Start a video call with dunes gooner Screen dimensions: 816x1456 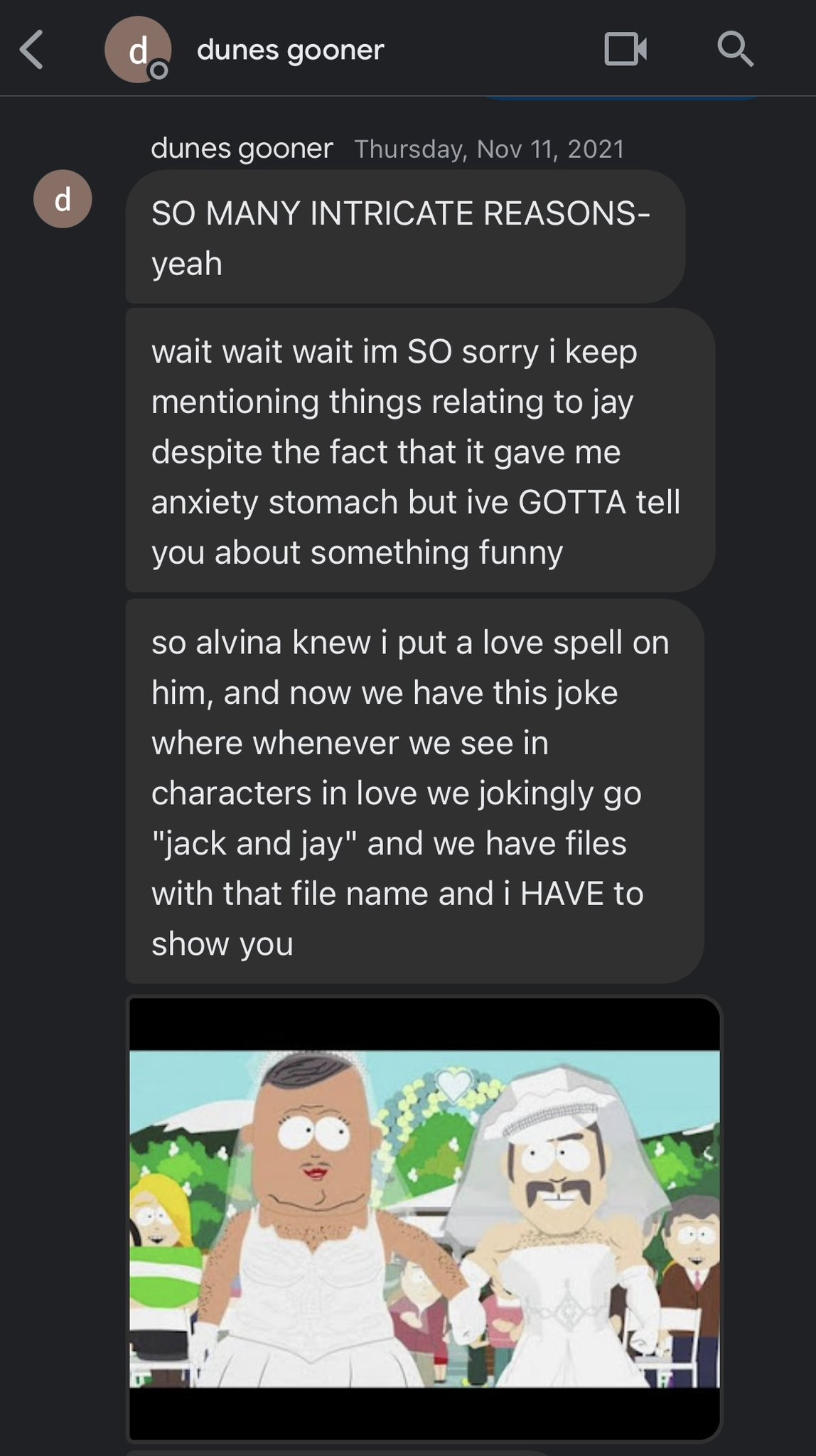pos(626,50)
